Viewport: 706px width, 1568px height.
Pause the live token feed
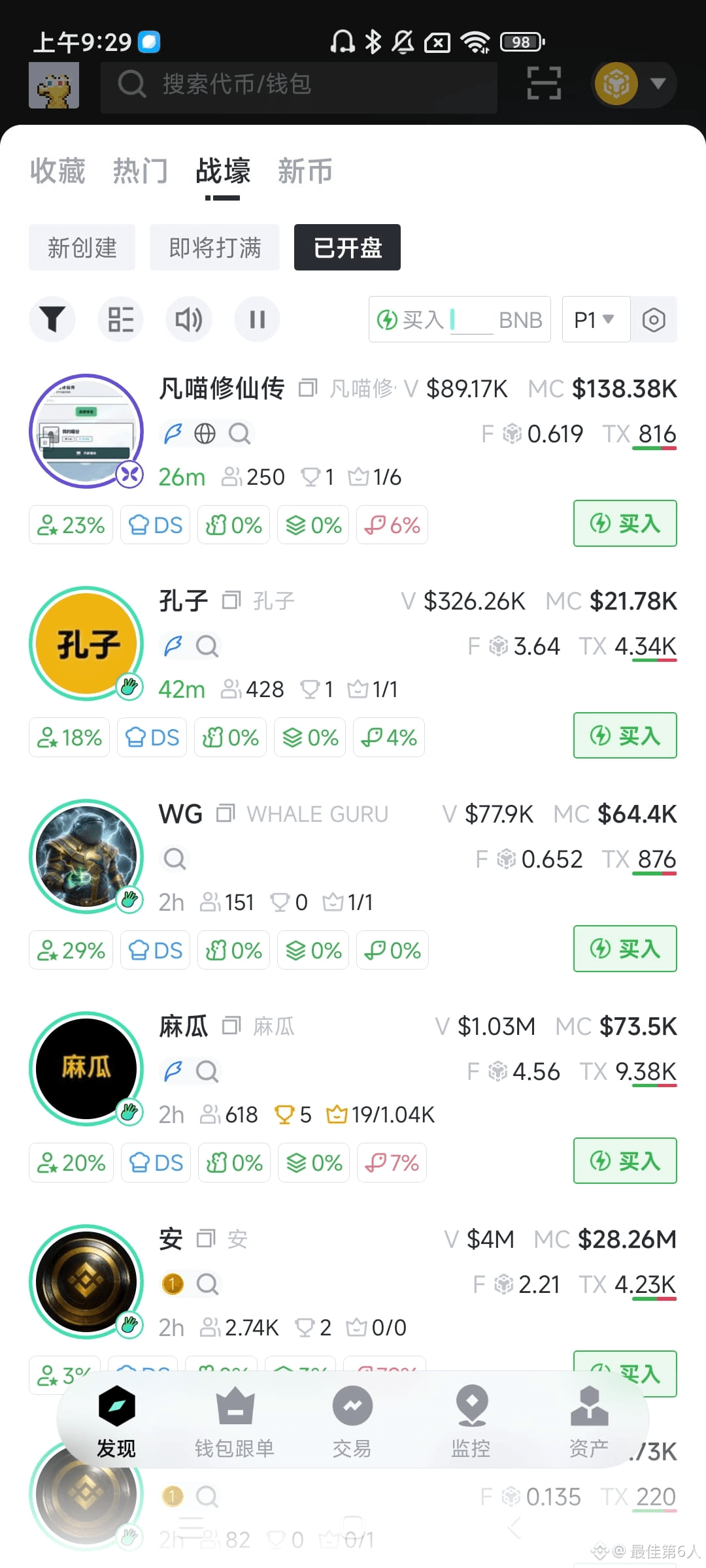(257, 319)
